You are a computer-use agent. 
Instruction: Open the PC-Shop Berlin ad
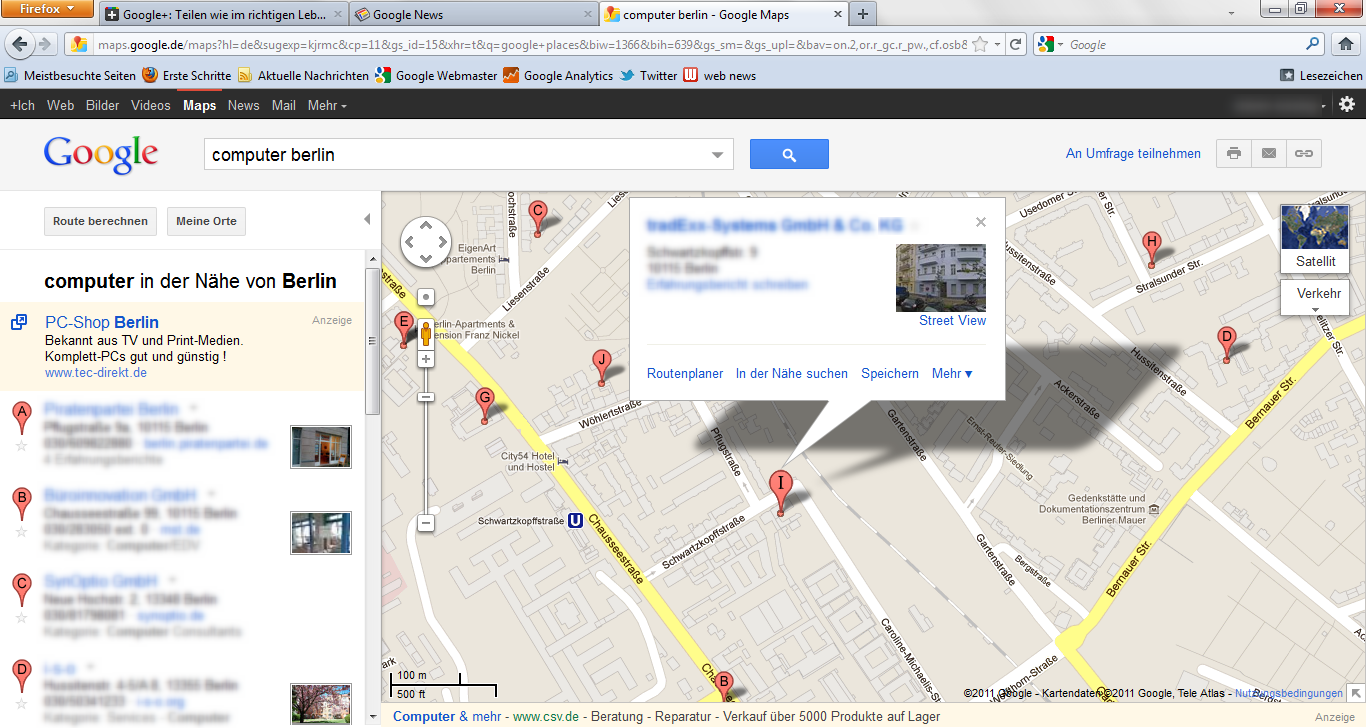pos(101,322)
